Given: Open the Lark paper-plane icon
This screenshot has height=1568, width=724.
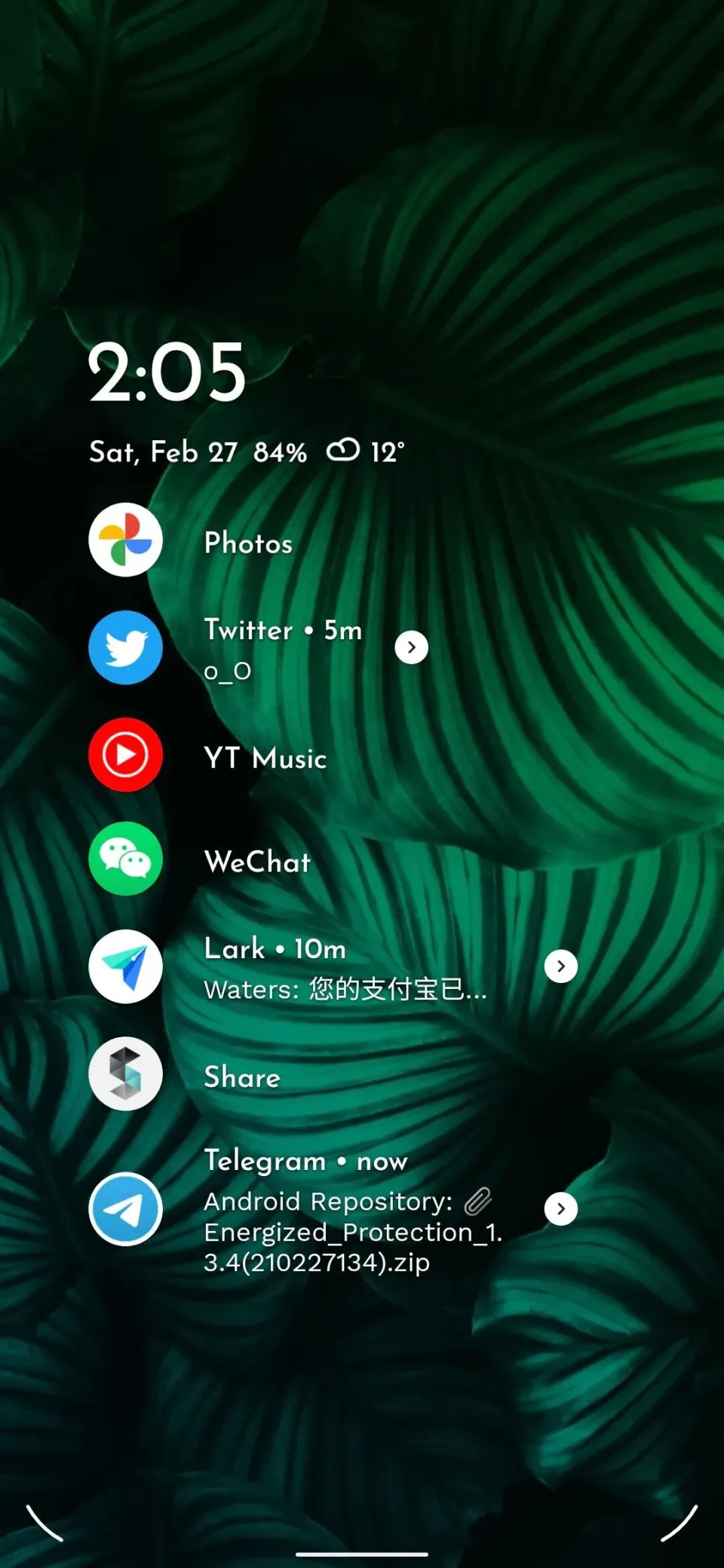Looking at the screenshot, I should [x=125, y=966].
